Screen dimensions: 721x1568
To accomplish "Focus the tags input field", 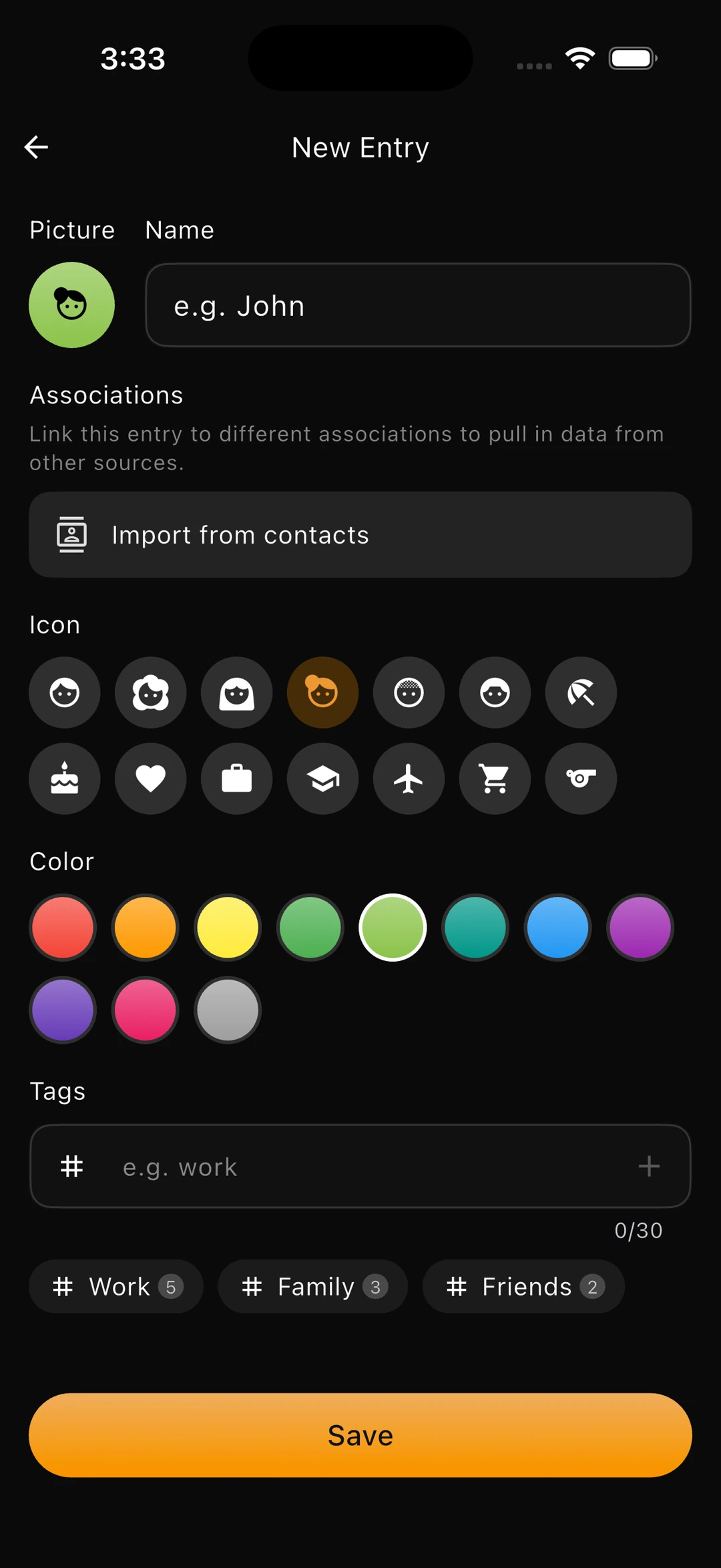I will click(360, 1166).
